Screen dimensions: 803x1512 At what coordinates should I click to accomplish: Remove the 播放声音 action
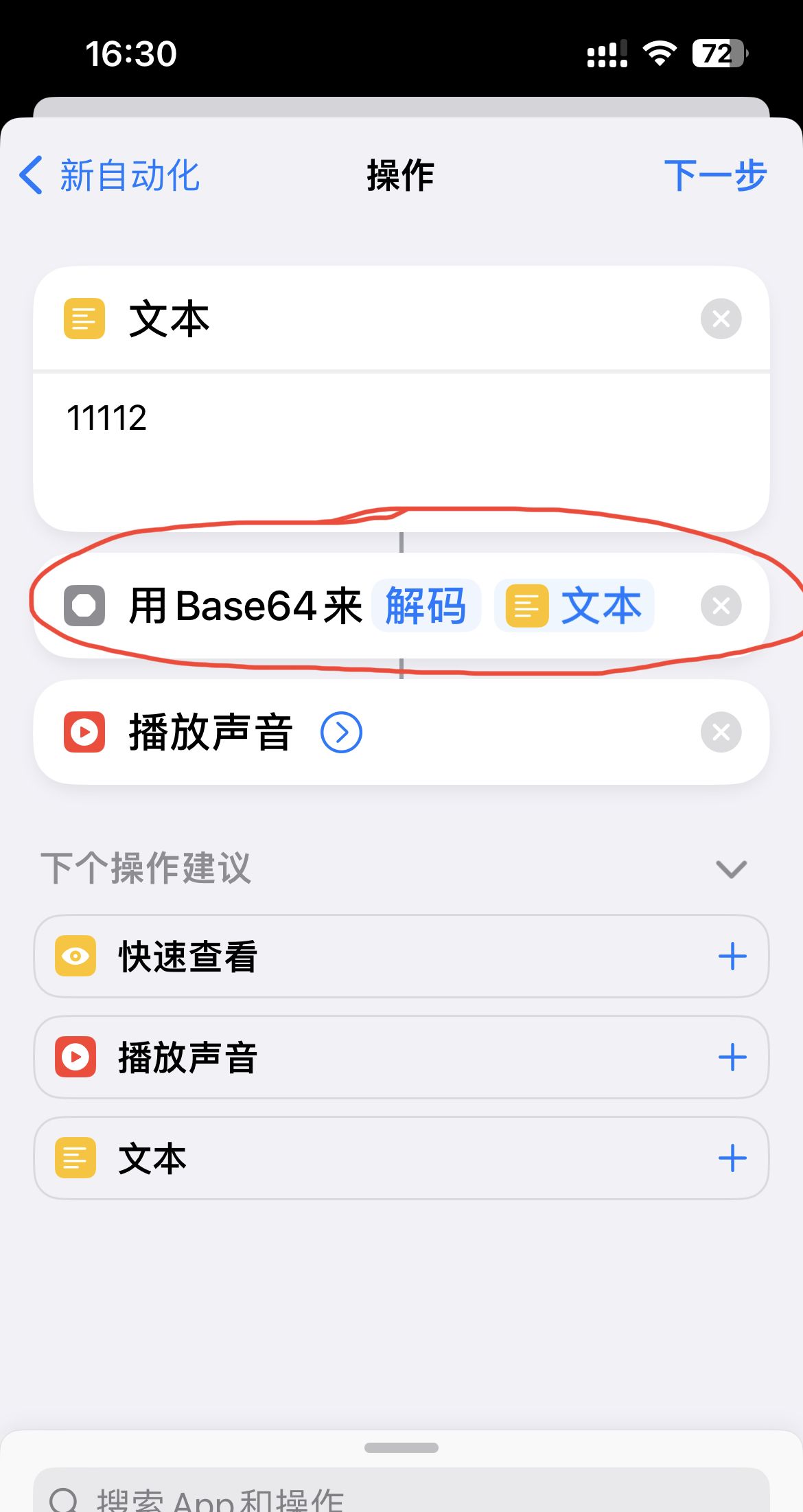[720, 732]
